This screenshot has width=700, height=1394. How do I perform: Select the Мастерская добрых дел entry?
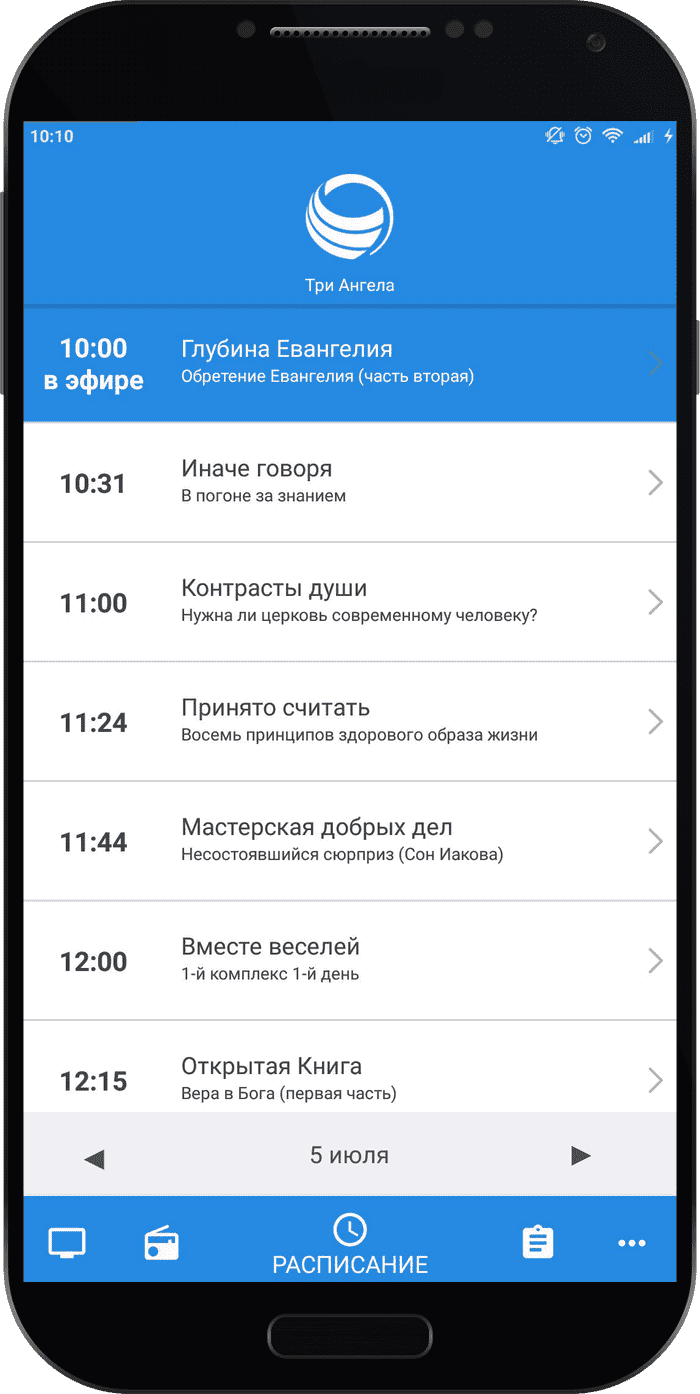tap(349, 841)
